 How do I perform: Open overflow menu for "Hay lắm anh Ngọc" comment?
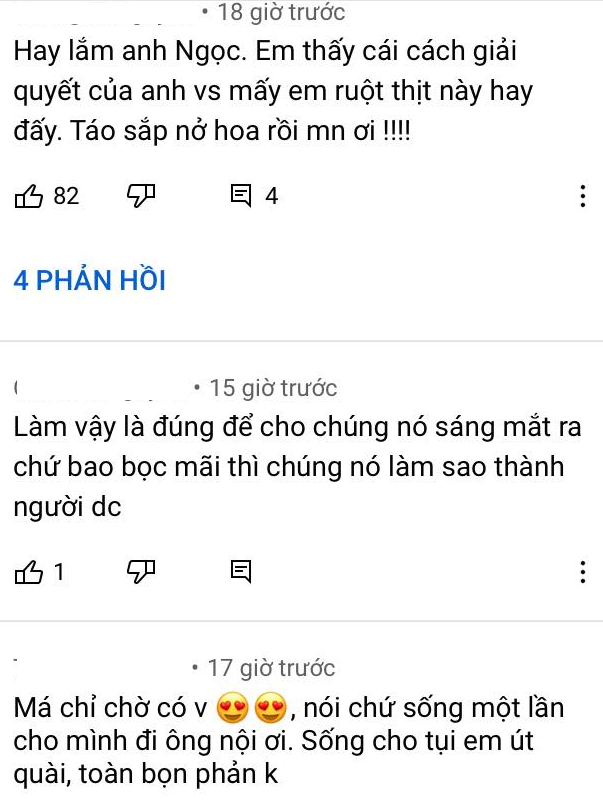coord(582,196)
